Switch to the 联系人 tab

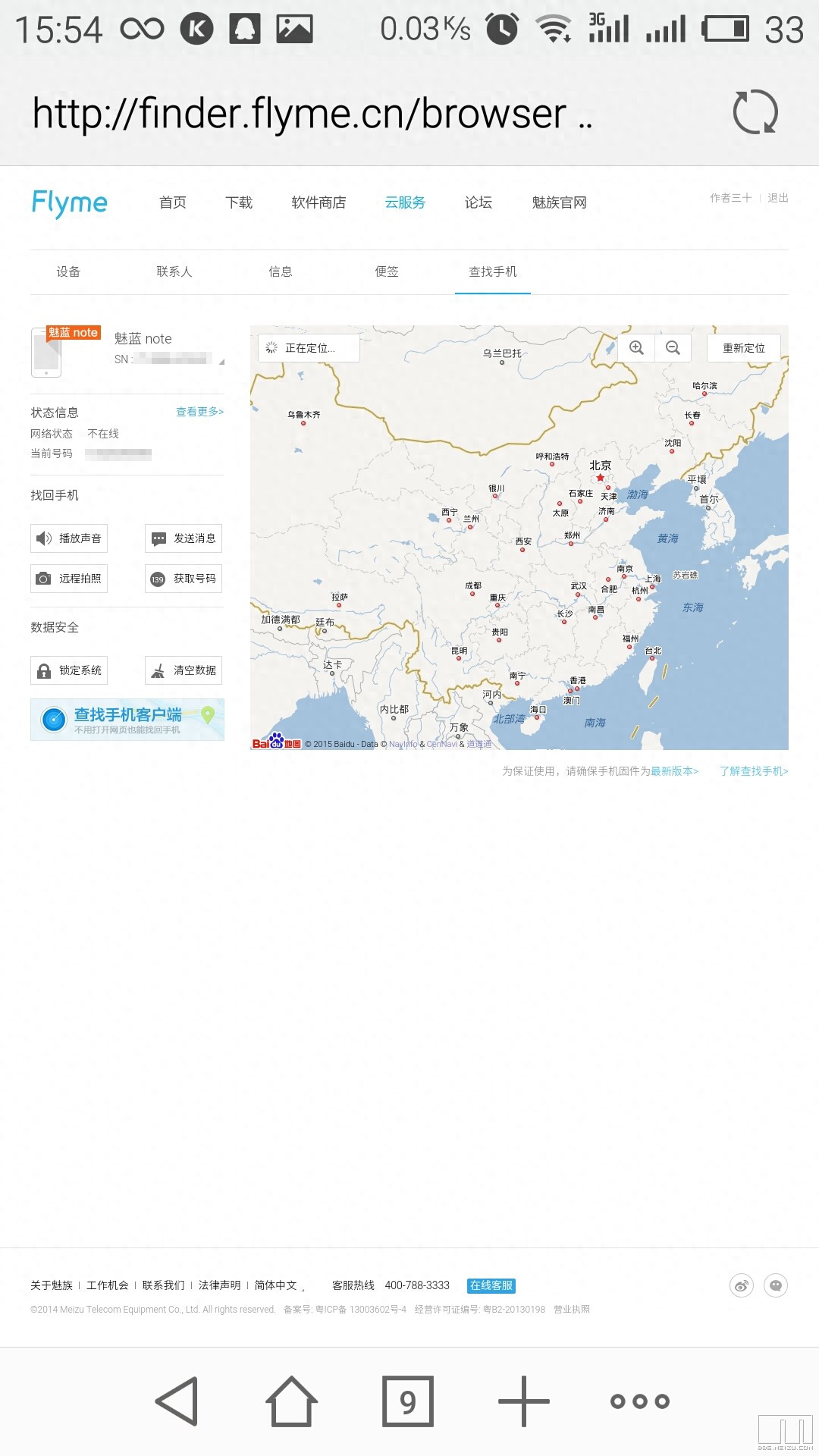(174, 271)
